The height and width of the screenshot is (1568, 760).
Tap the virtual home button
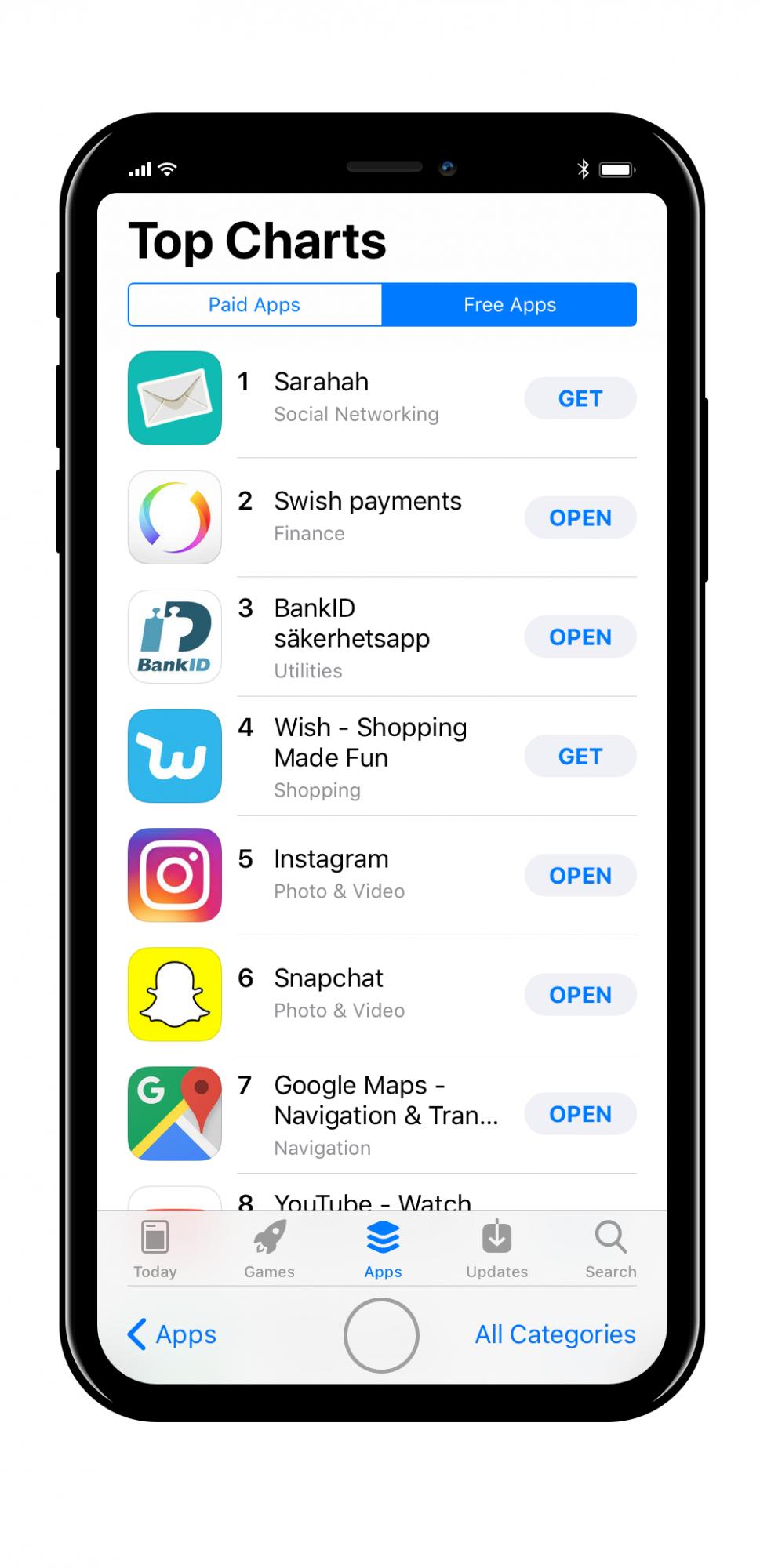coord(381,1335)
